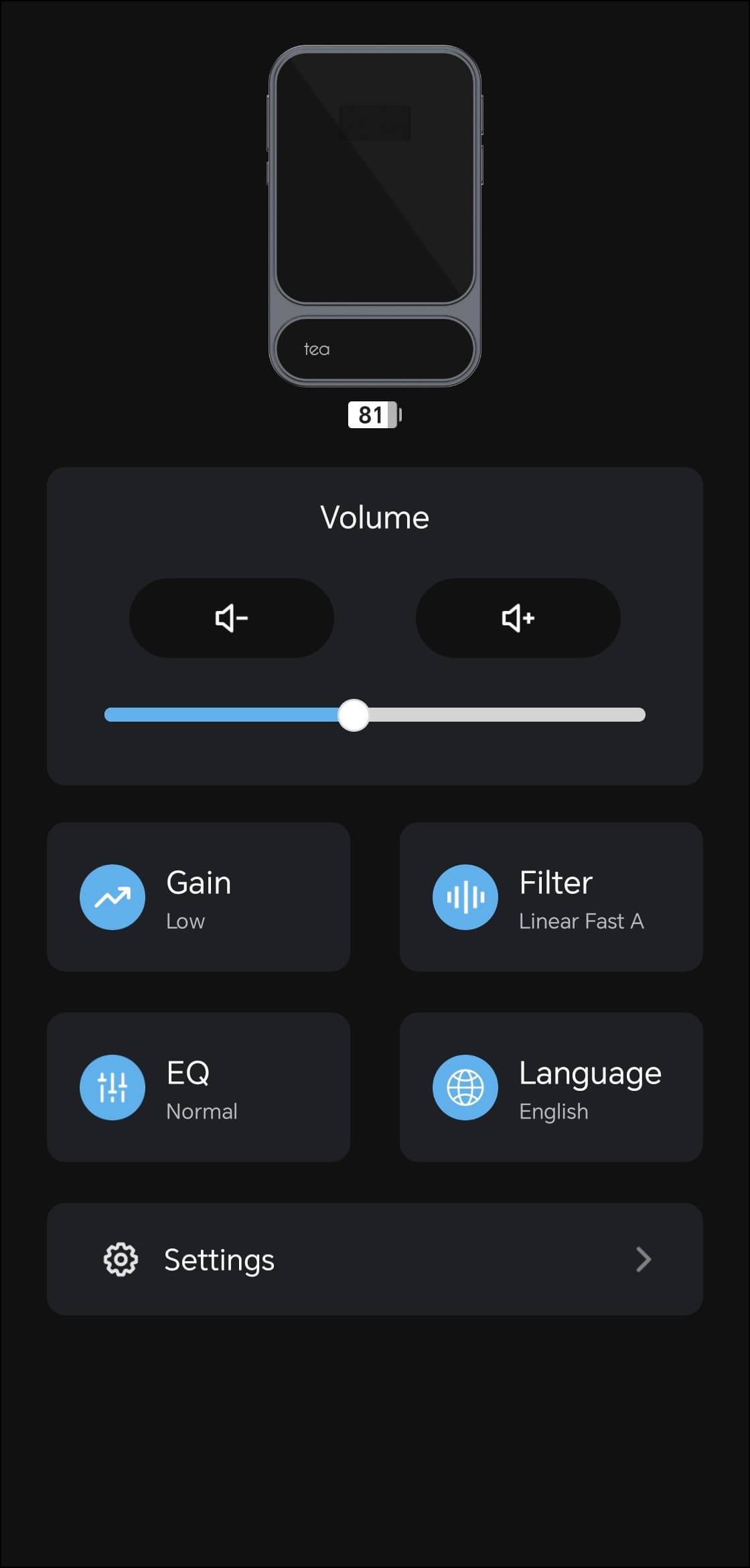Open the Gain card set to Low
750x1568 pixels.
pos(198,897)
